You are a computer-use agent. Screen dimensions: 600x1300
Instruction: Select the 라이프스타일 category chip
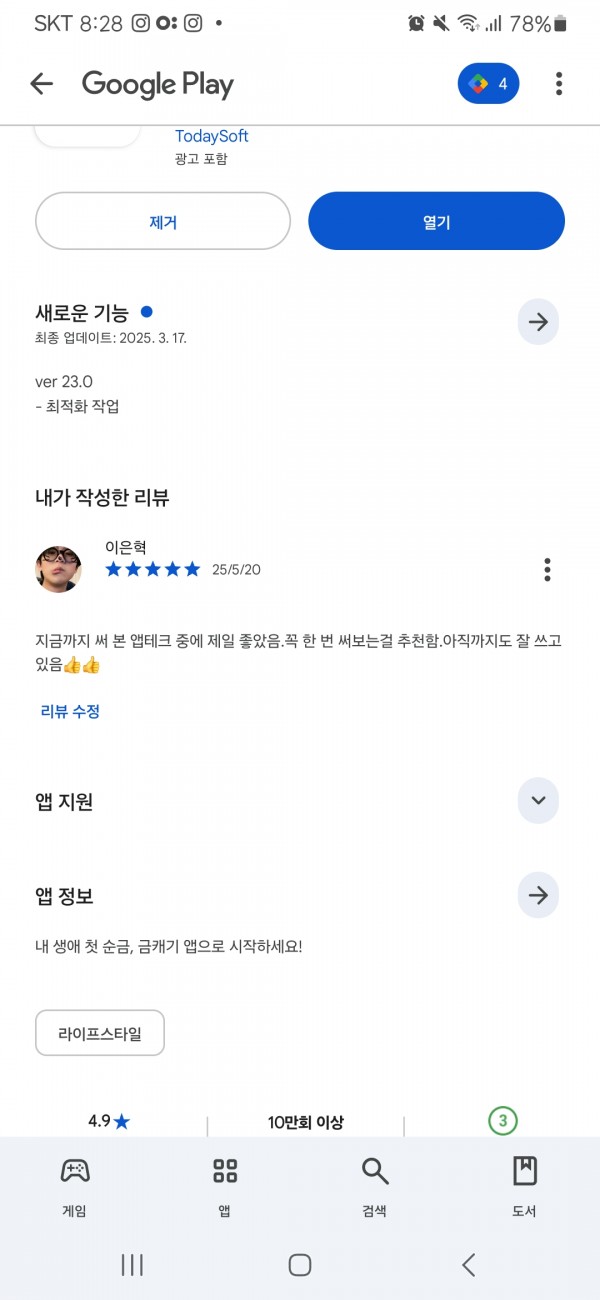pos(100,1033)
